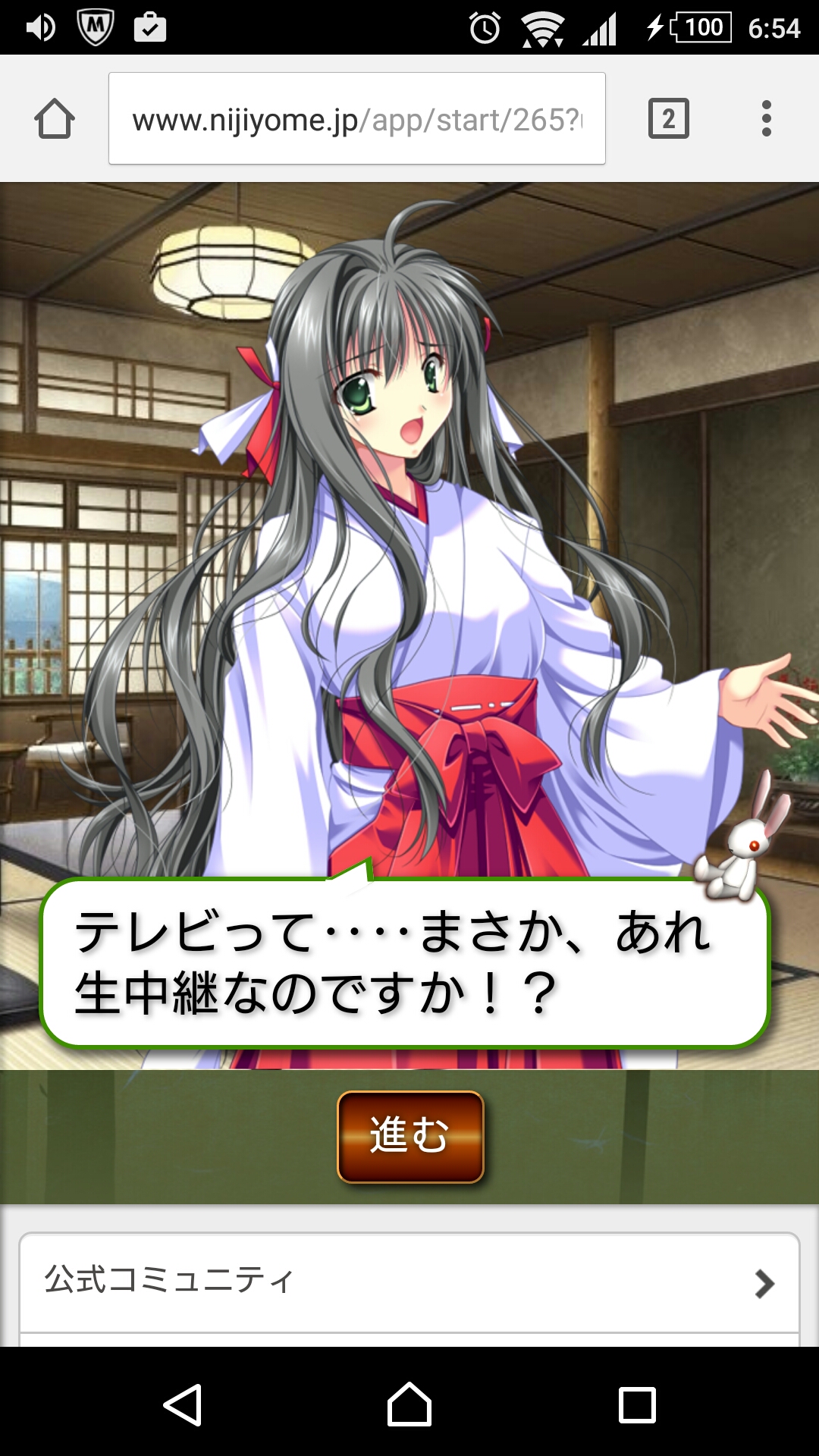Screen dimensions: 819x1456
Task: Open recent apps from the navigation bar
Action: (637, 1405)
